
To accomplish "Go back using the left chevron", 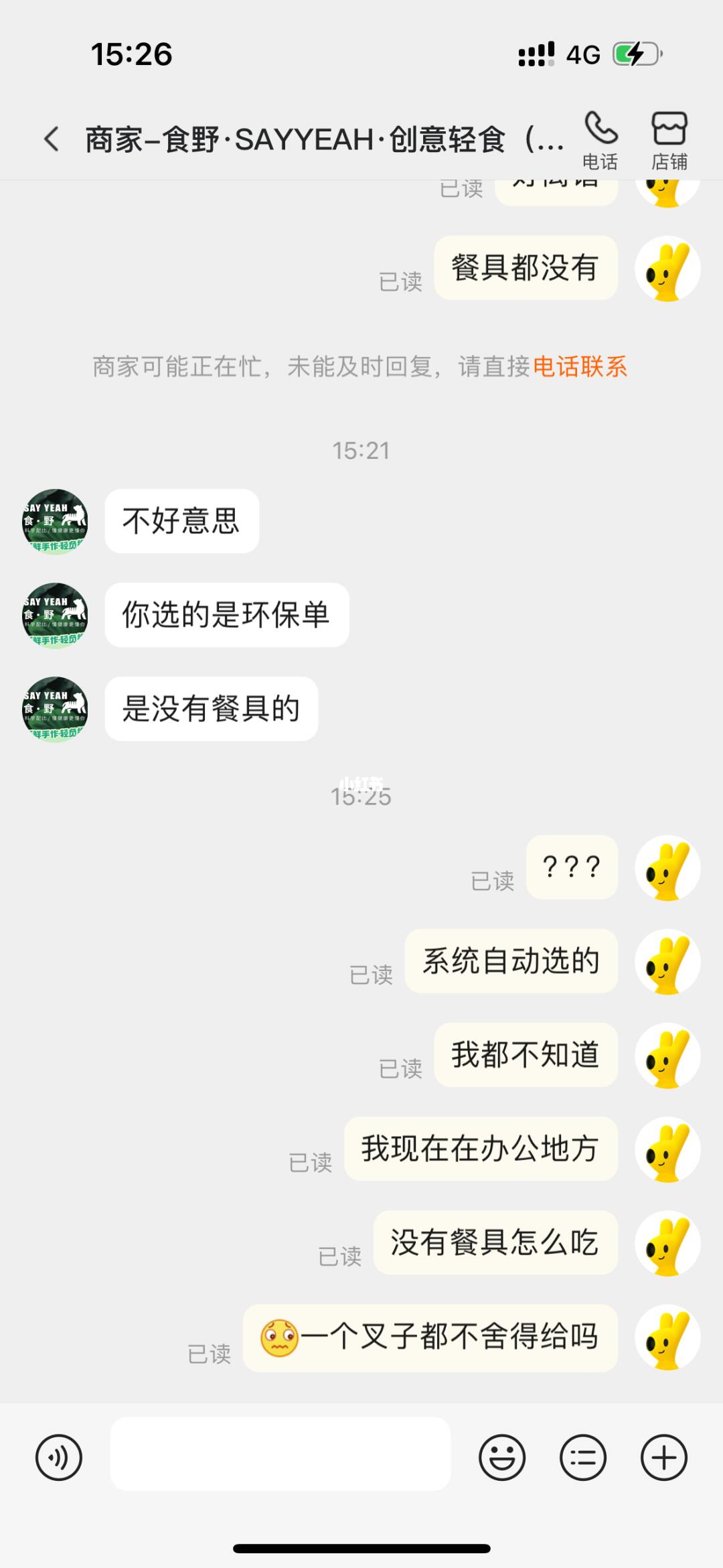I will coord(51,137).
